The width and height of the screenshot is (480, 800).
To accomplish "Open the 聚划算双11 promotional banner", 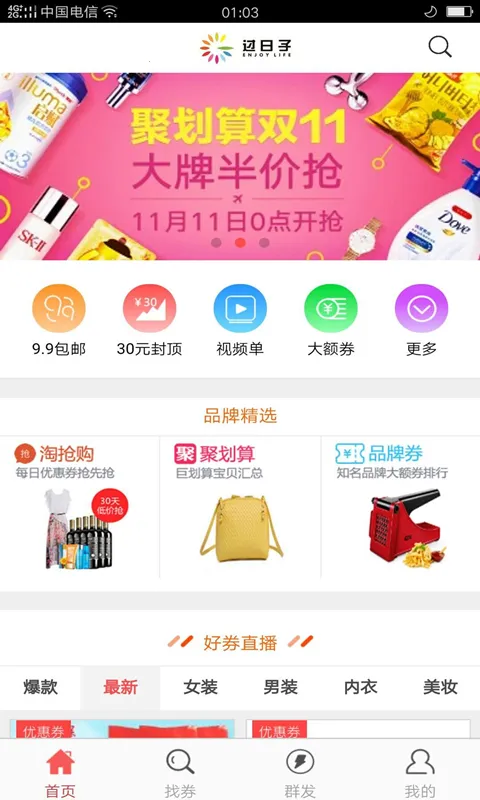I will coord(240,166).
